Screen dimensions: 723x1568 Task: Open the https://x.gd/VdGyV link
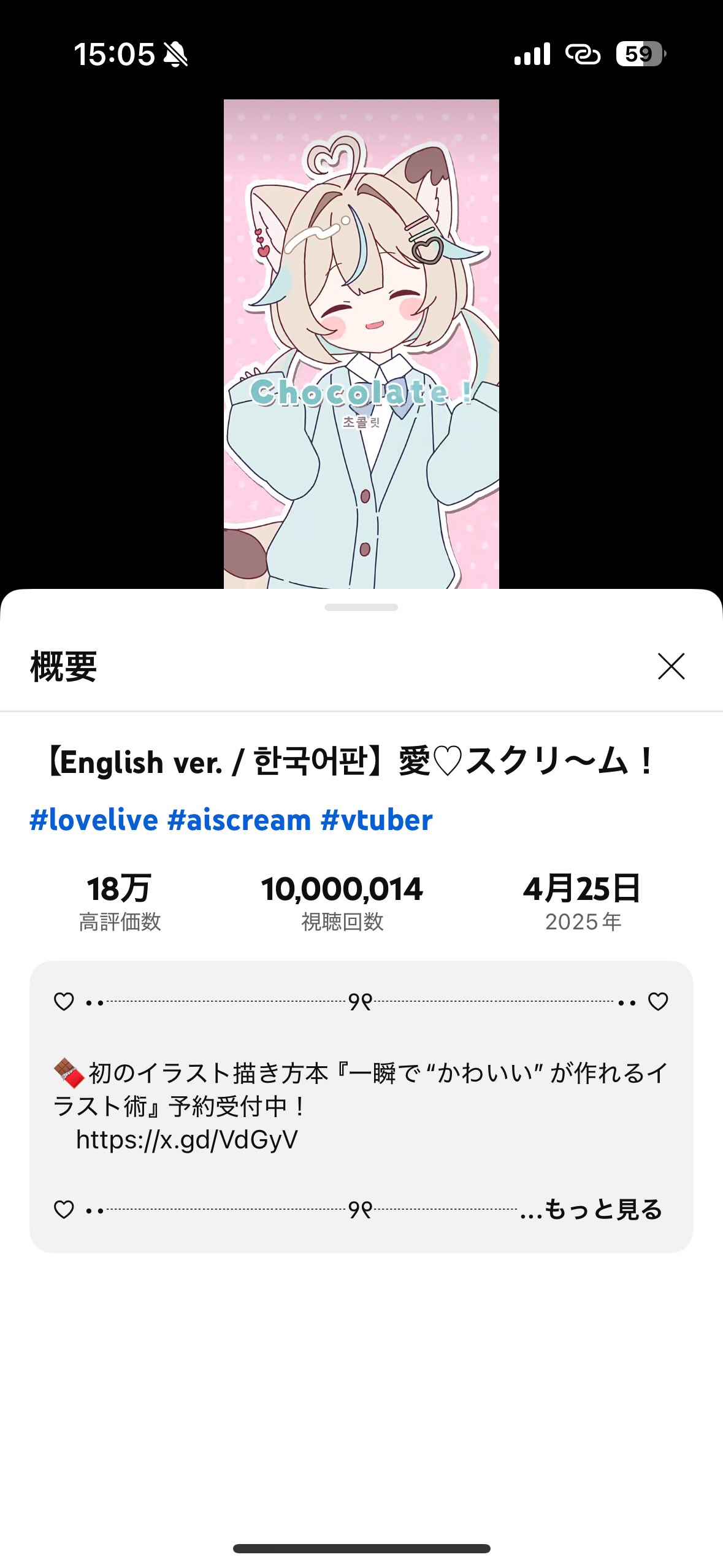click(187, 1139)
